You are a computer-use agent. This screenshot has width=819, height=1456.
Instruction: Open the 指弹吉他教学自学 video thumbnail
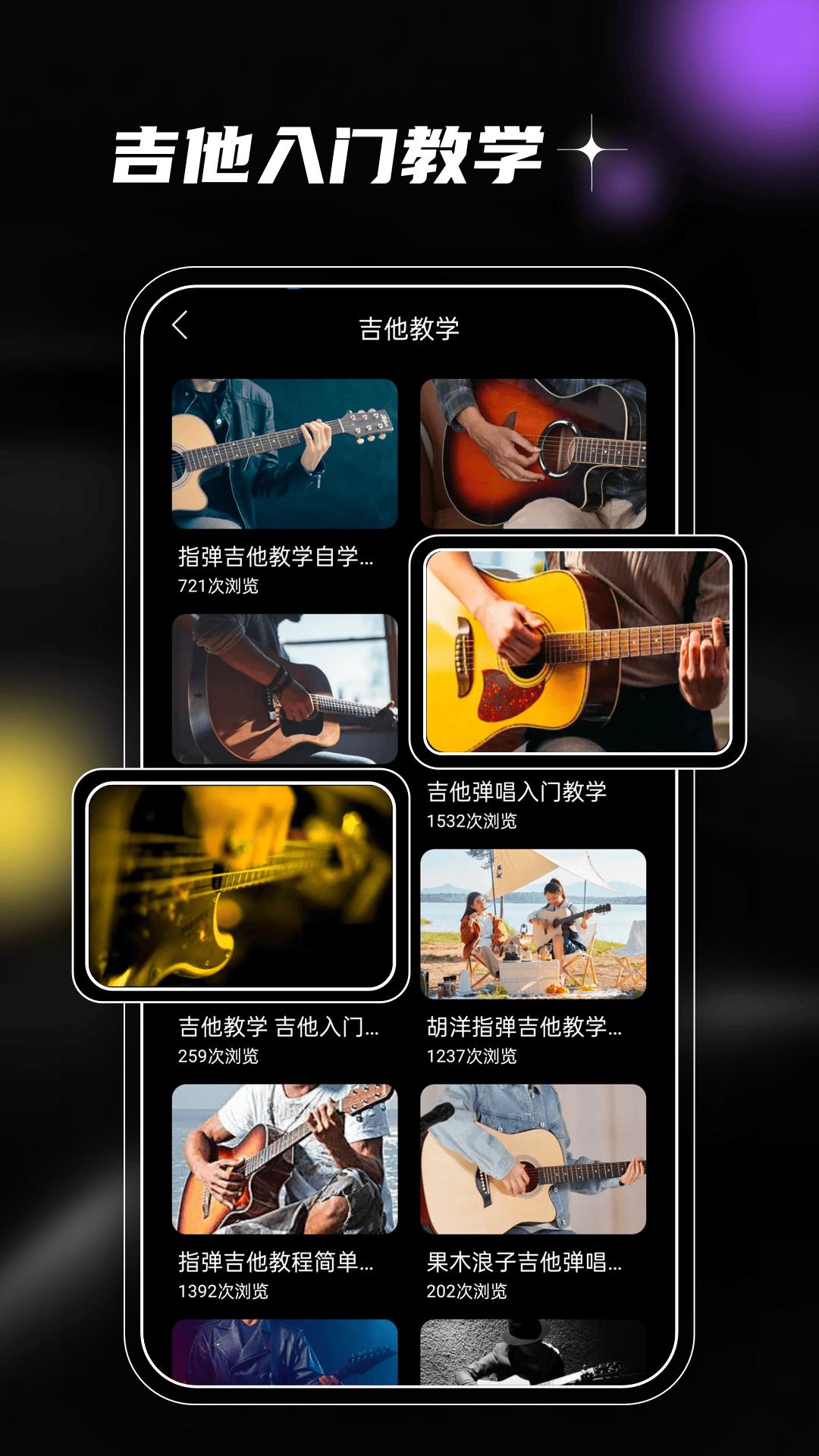(284, 453)
